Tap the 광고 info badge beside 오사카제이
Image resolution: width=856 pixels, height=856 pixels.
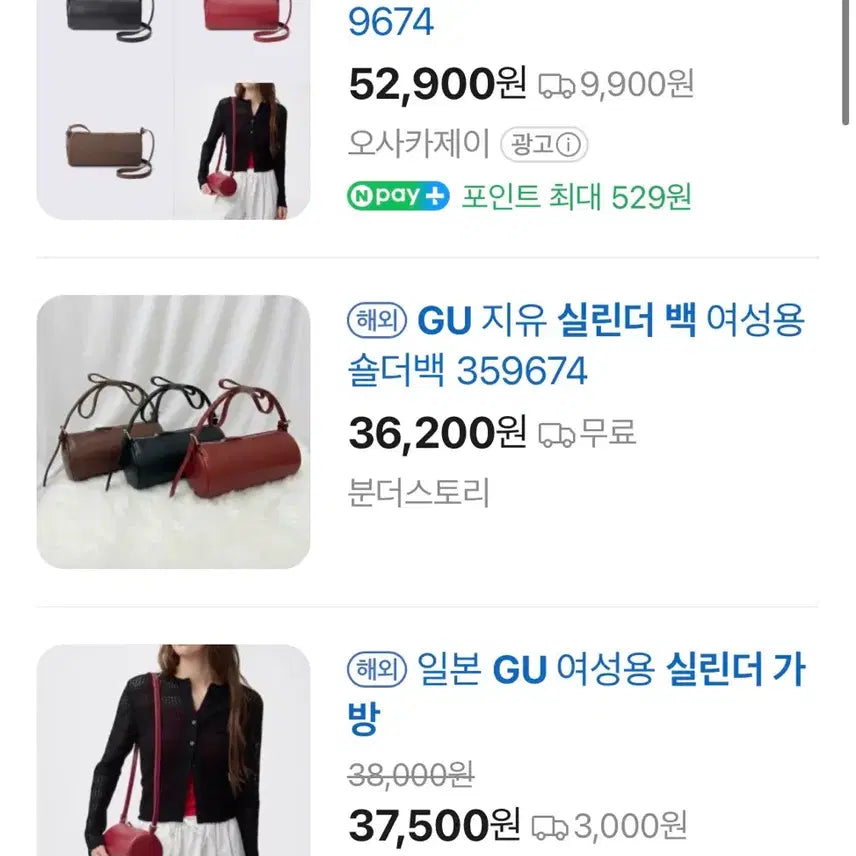pyautogui.click(x=545, y=145)
